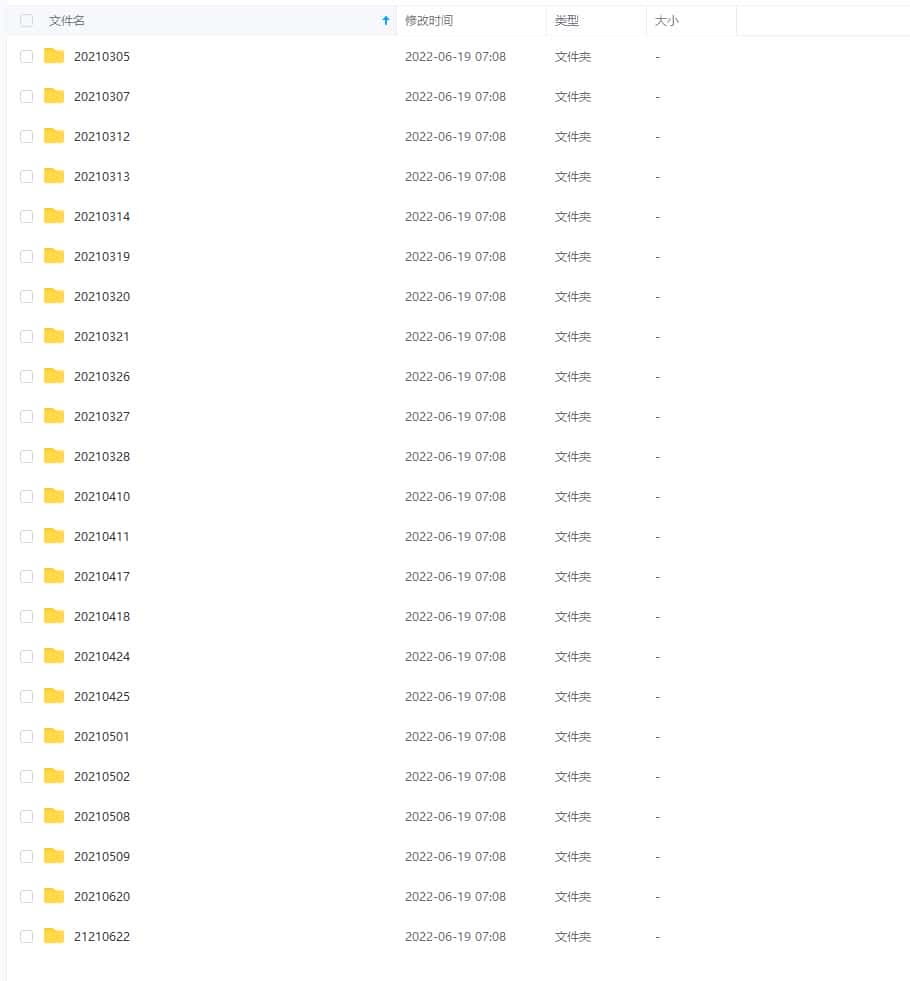This screenshot has width=910, height=981.
Task: Open folder 20210620
Action: tap(101, 897)
